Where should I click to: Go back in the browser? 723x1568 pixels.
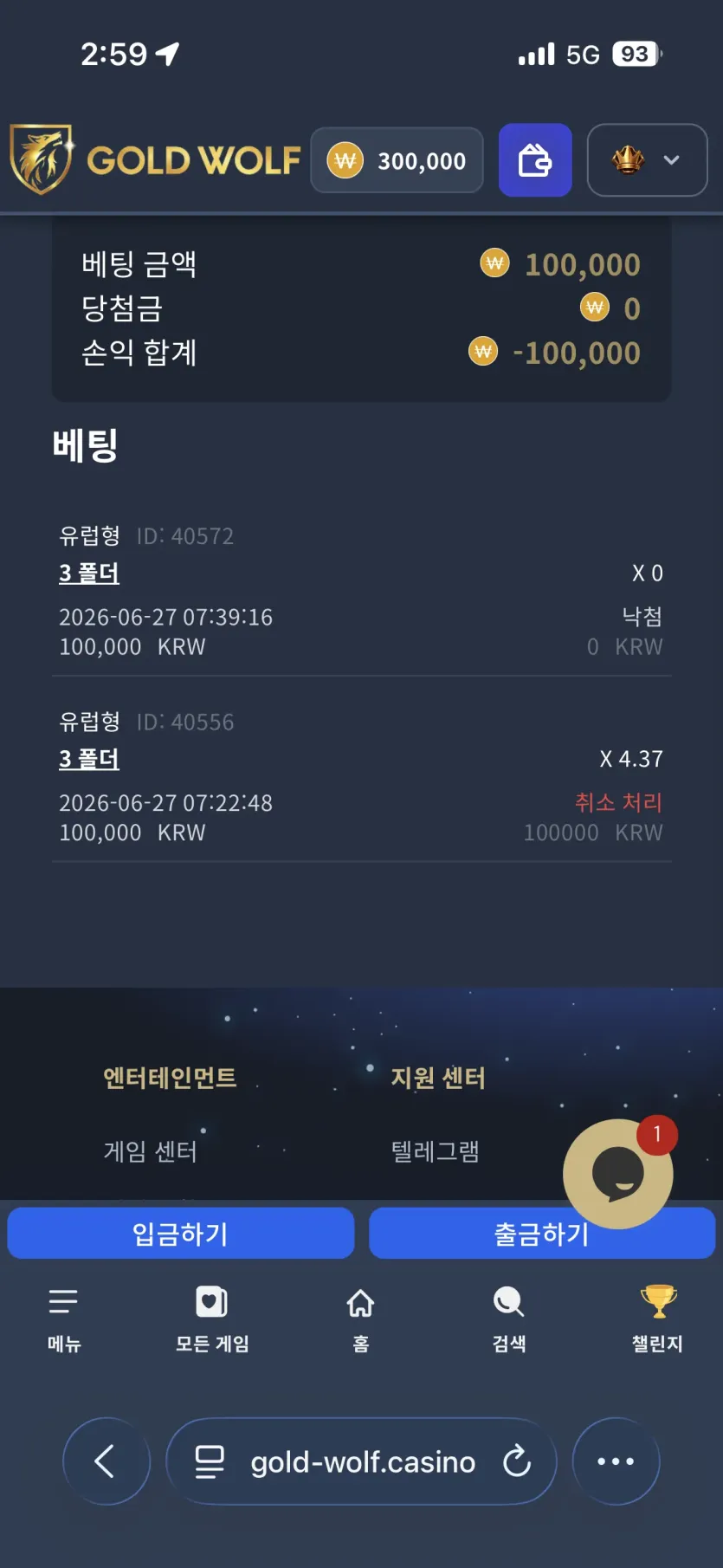coord(107,1461)
